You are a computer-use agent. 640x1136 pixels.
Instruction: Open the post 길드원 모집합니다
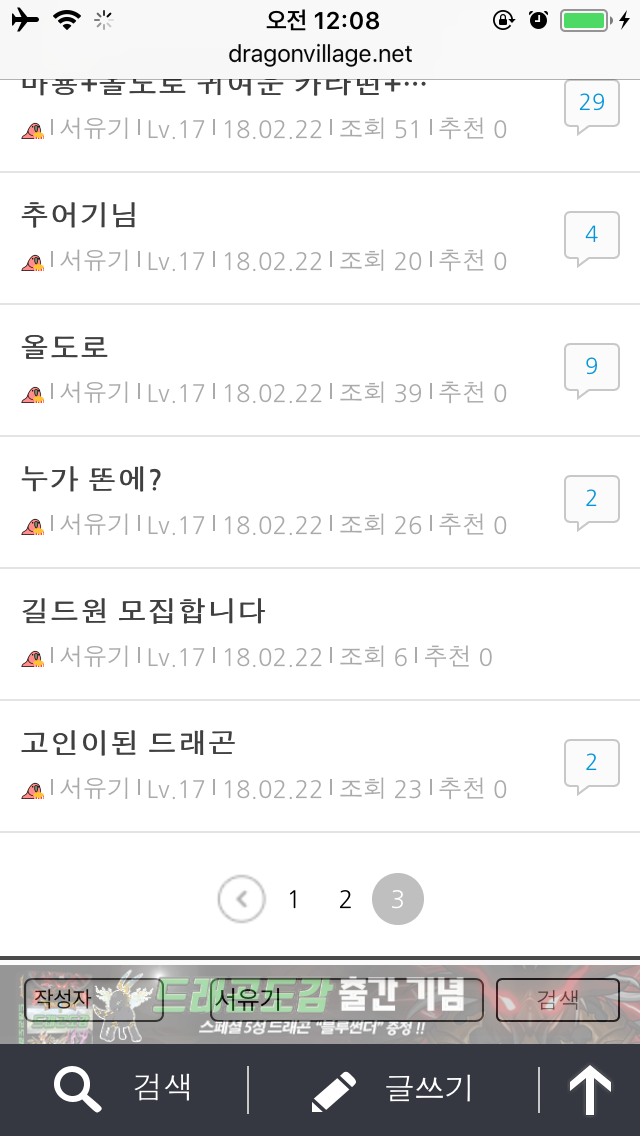[x=143, y=611]
